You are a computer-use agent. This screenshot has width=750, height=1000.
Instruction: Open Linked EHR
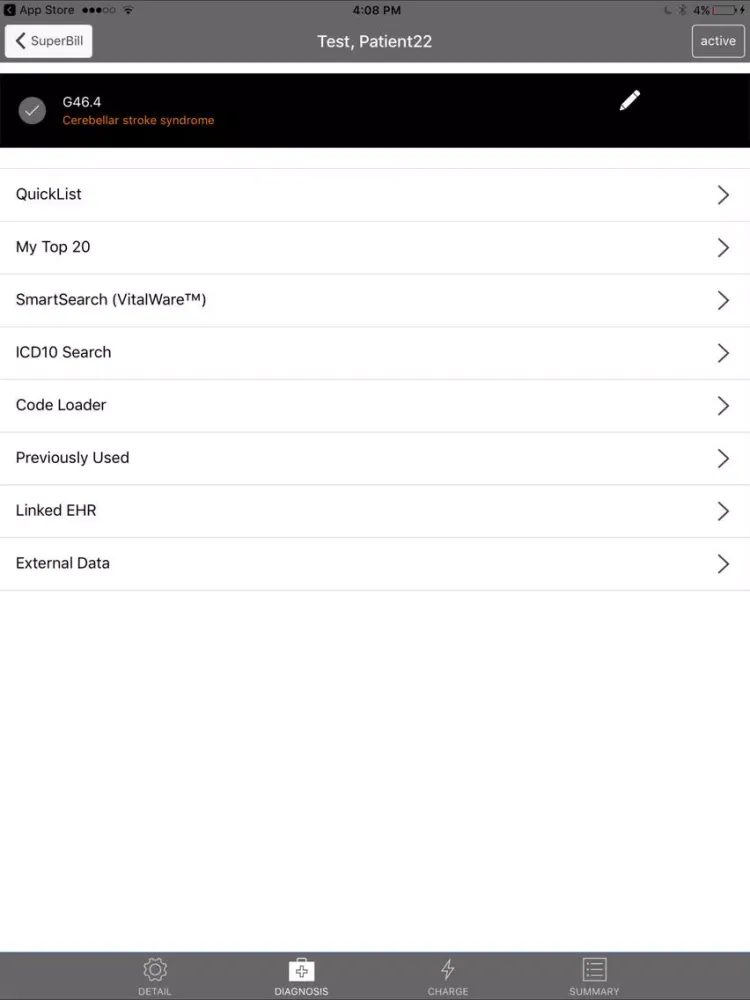click(374, 511)
